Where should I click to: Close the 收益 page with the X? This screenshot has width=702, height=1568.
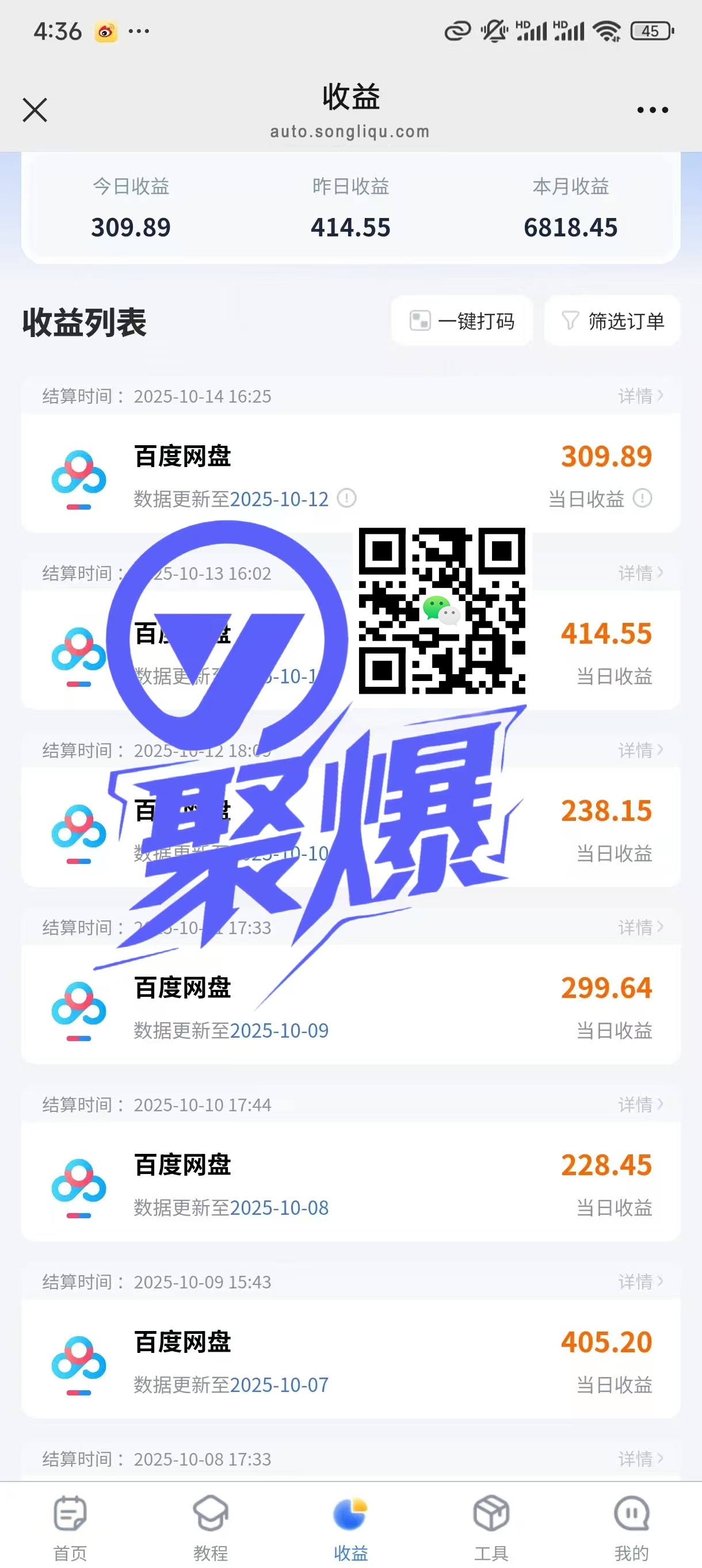[34, 109]
